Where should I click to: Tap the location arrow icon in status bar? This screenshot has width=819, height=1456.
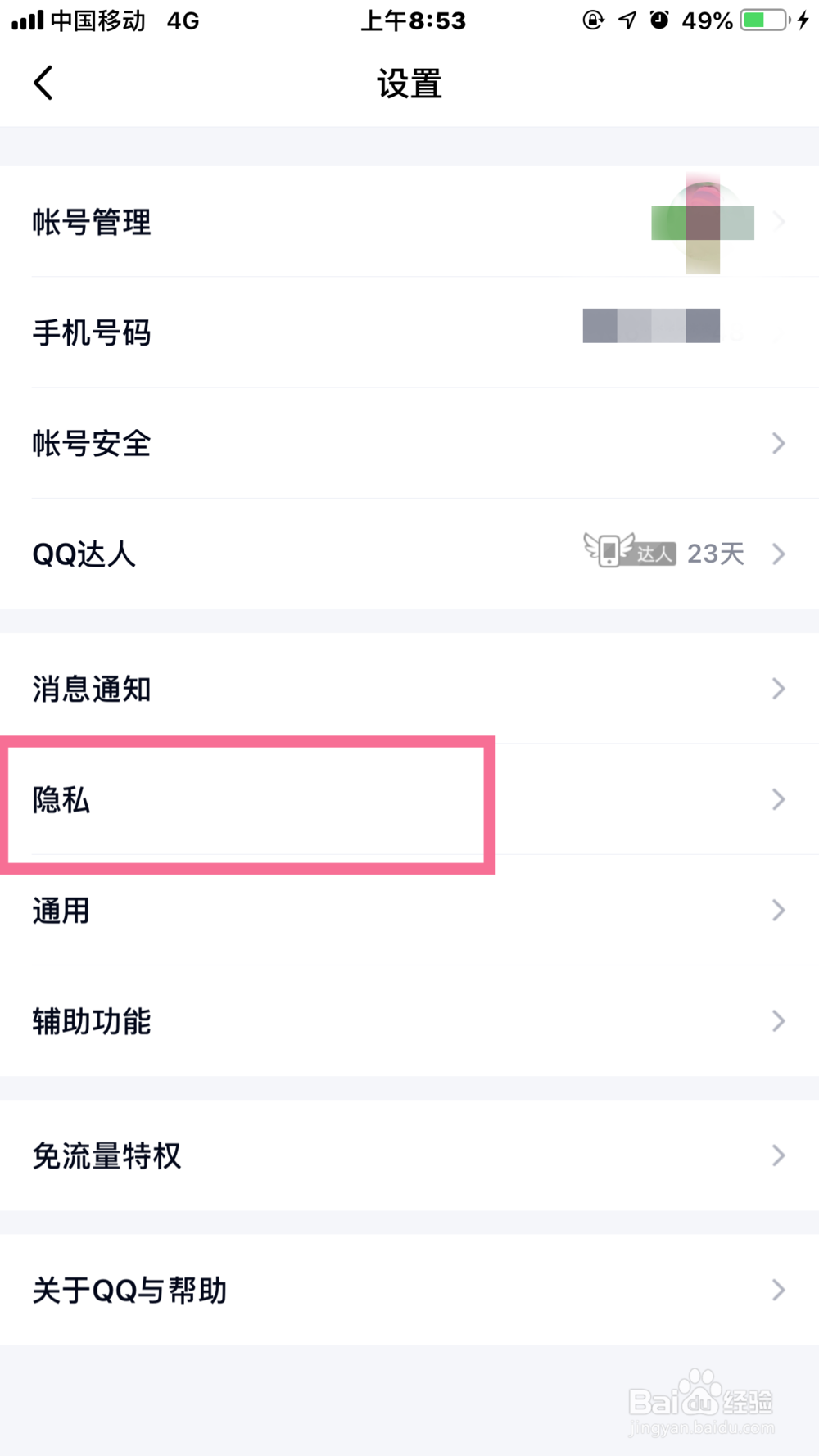click(x=626, y=20)
